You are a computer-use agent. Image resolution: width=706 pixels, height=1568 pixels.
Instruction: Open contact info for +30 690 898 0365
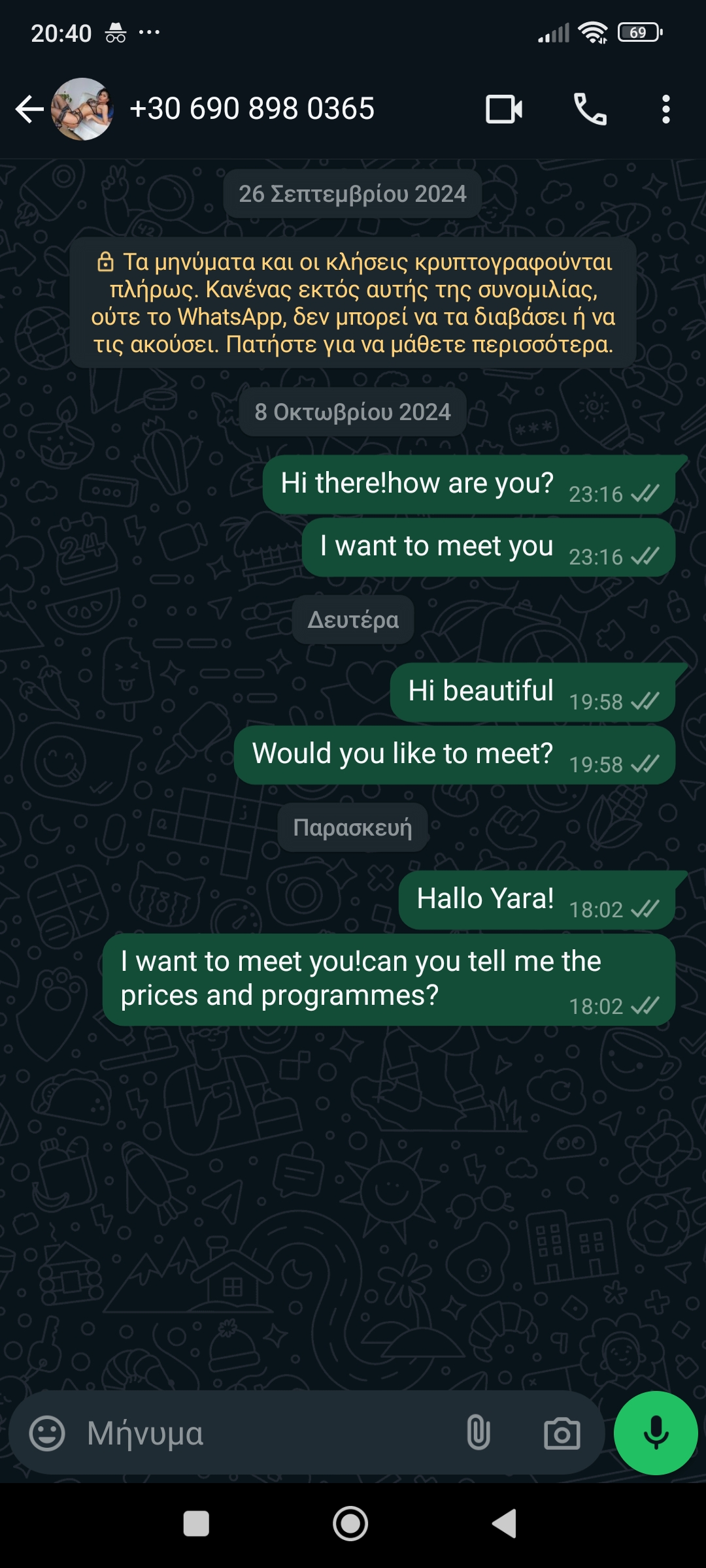tap(252, 109)
